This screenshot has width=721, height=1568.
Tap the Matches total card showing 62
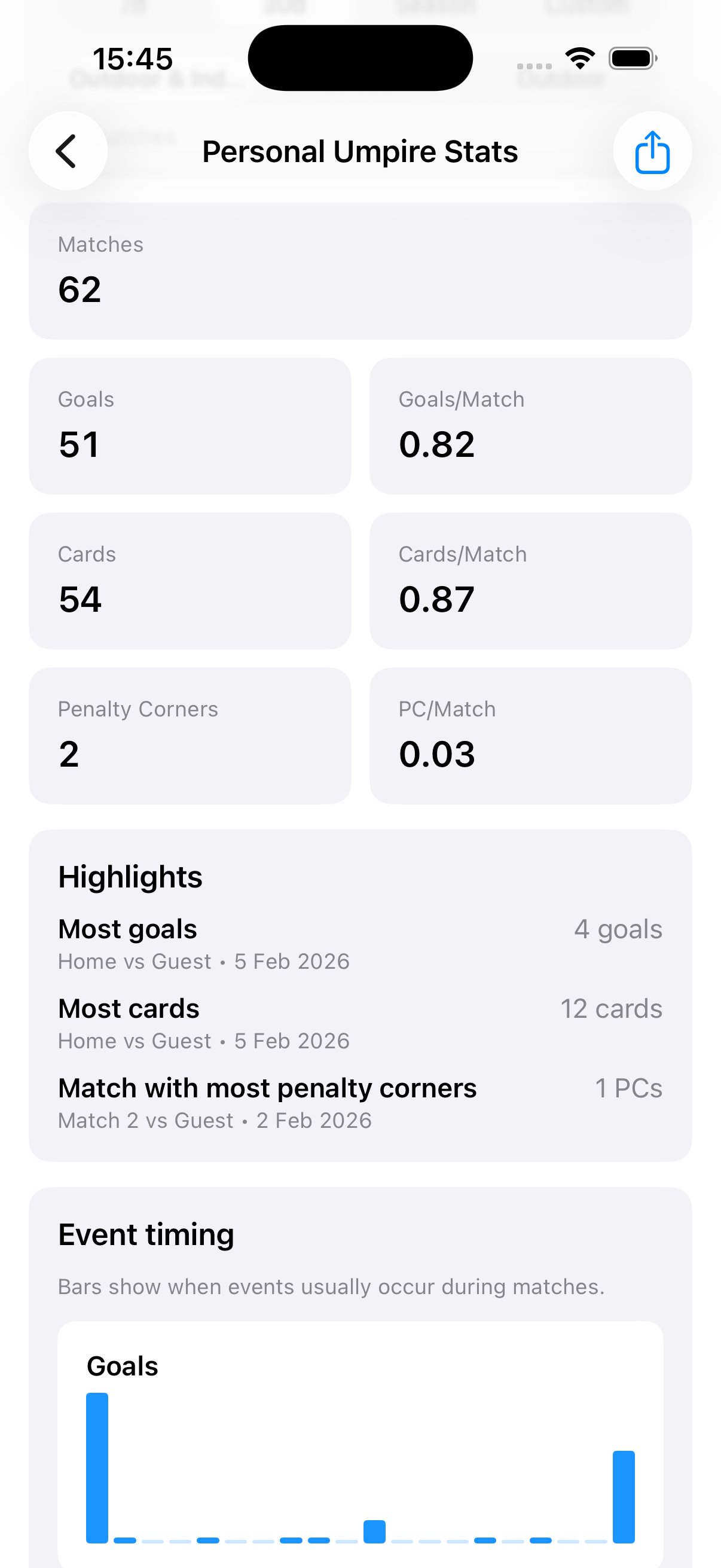click(360, 270)
